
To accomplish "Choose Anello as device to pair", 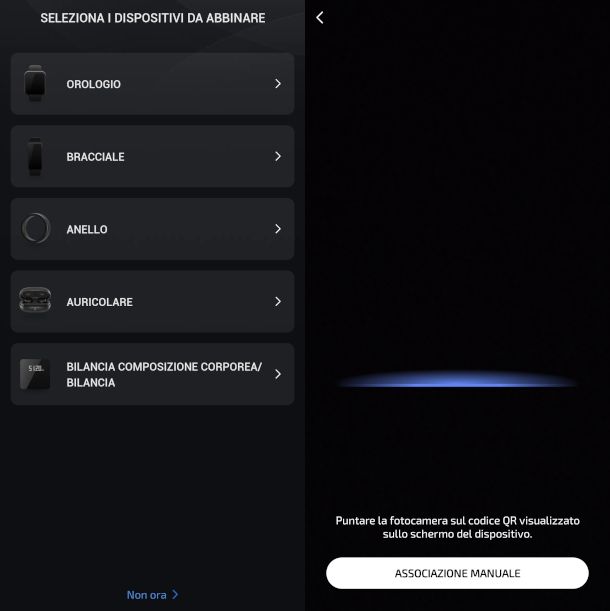I will tap(152, 229).
